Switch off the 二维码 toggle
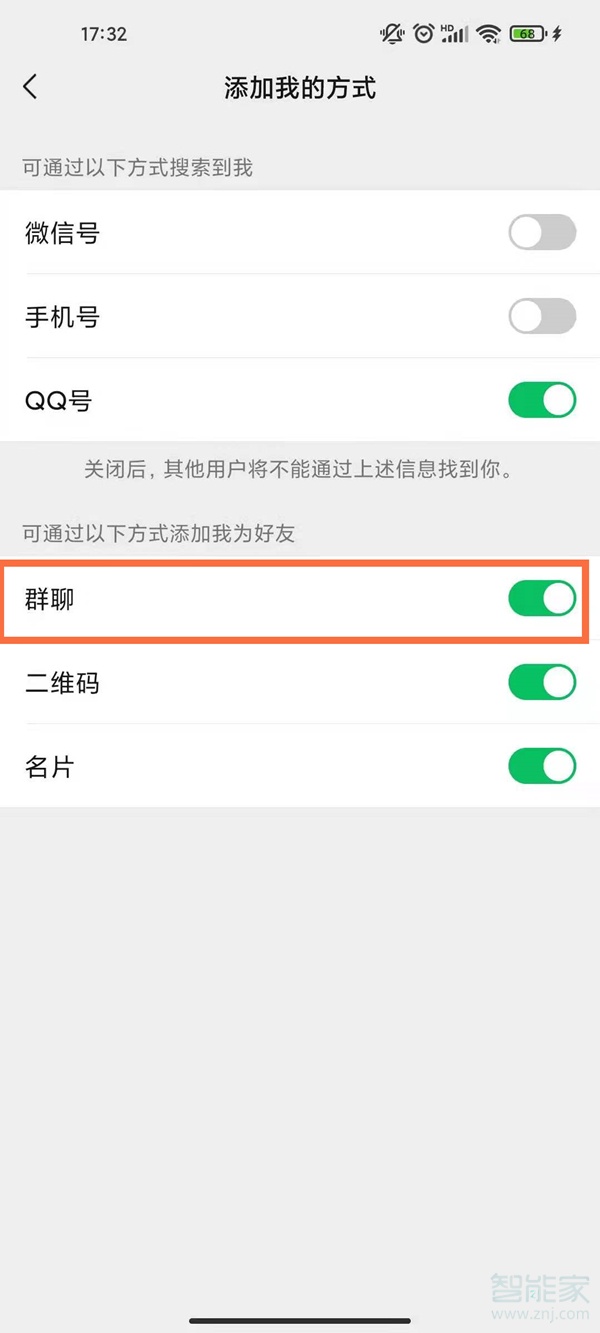Image resolution: width=600 pixels, height=1333 pixels. click(x=542, y=683)
